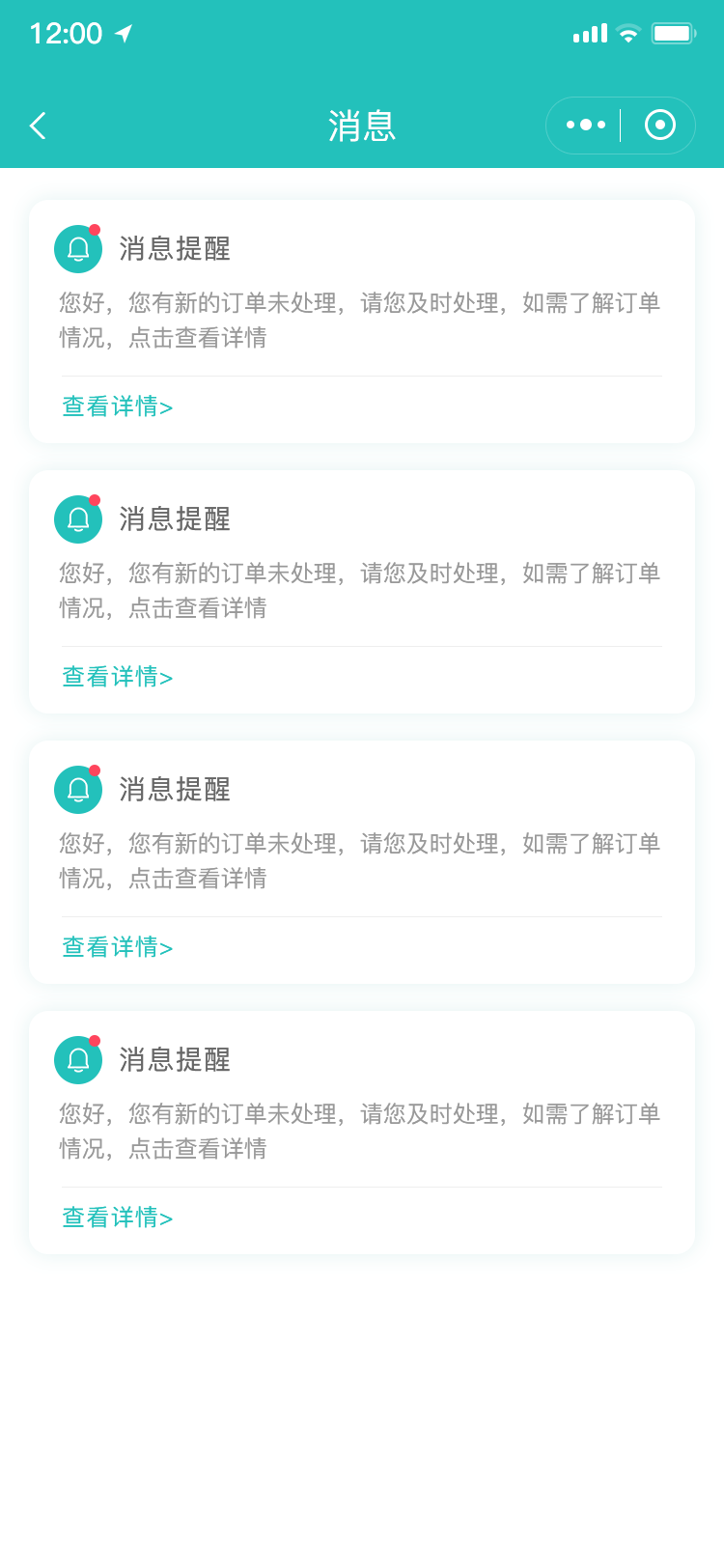The height and width of the screenshot is (1568, 724).
Task: View details via 查看详情 in the third card
Action: click(x=117, y=947)
